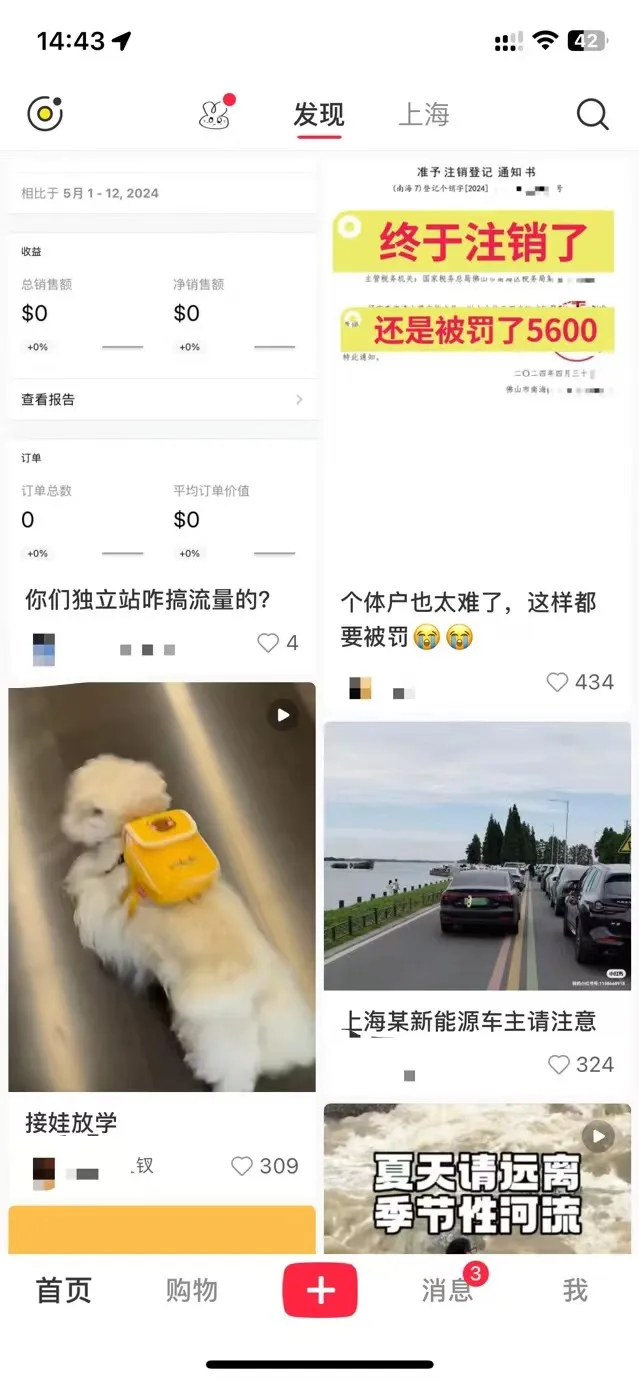Tap the yellow circle icon at top left
The height and width of the screenshot is (1382, 639).
(x=45, y=114)
